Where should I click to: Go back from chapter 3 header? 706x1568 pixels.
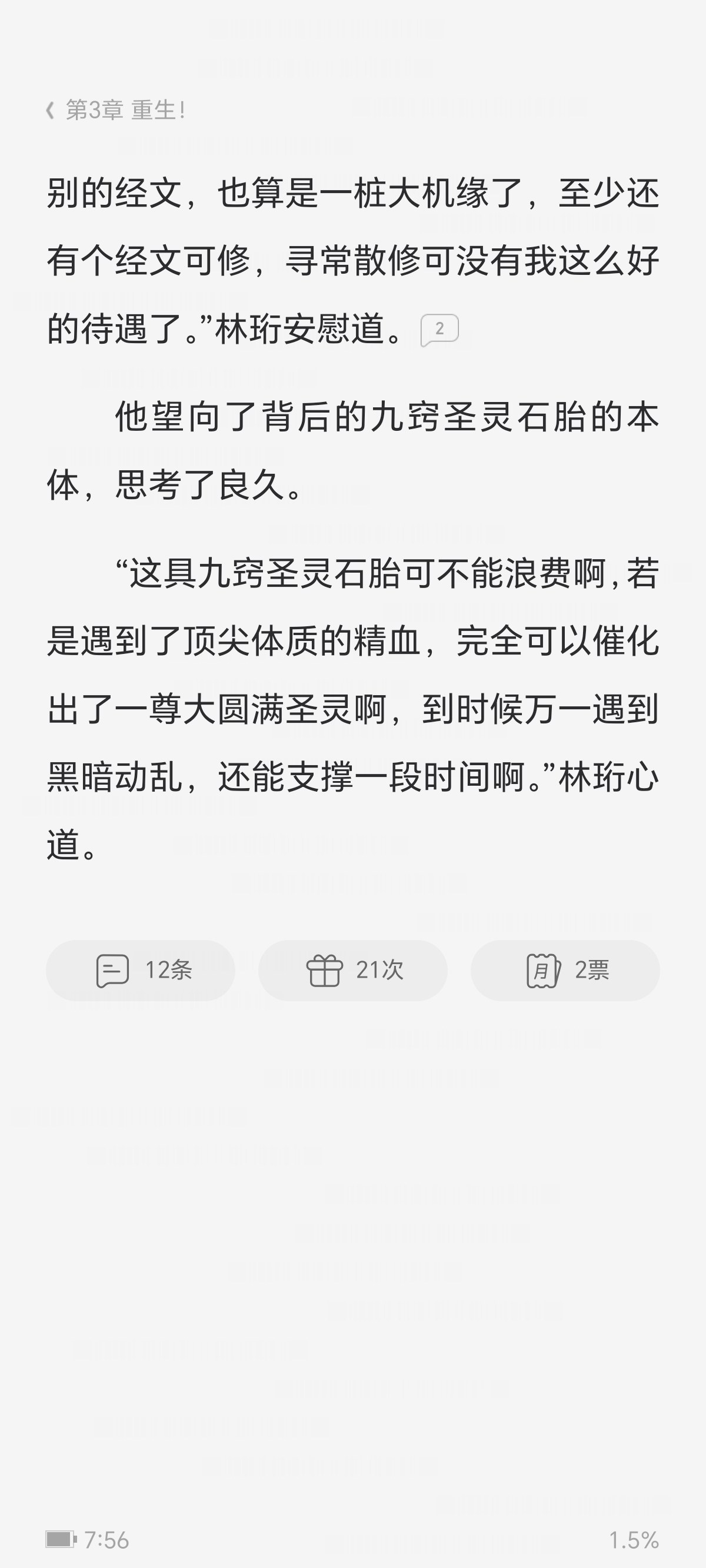(x=51, y=111)
